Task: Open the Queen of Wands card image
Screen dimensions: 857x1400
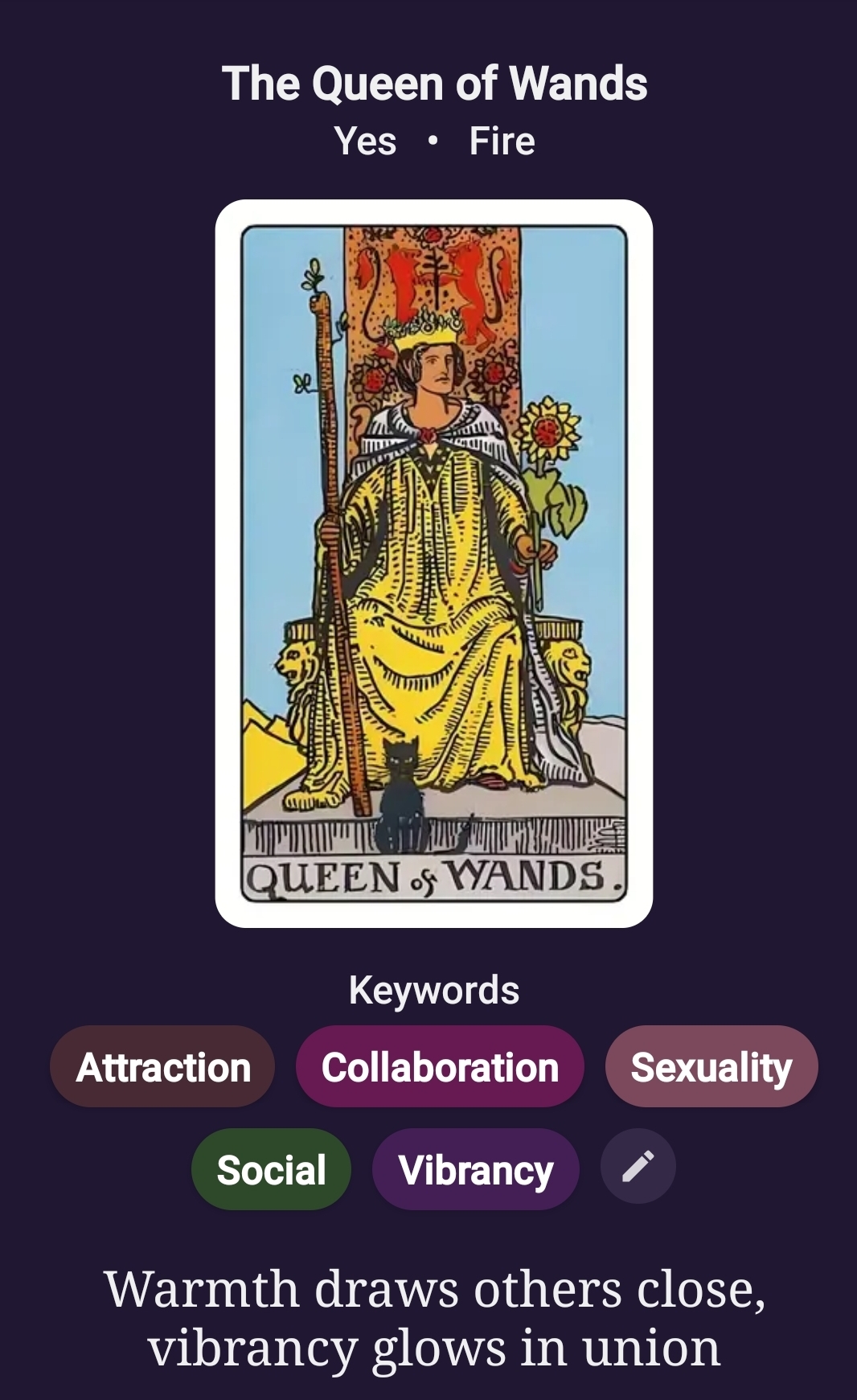Action: (434, 564)
